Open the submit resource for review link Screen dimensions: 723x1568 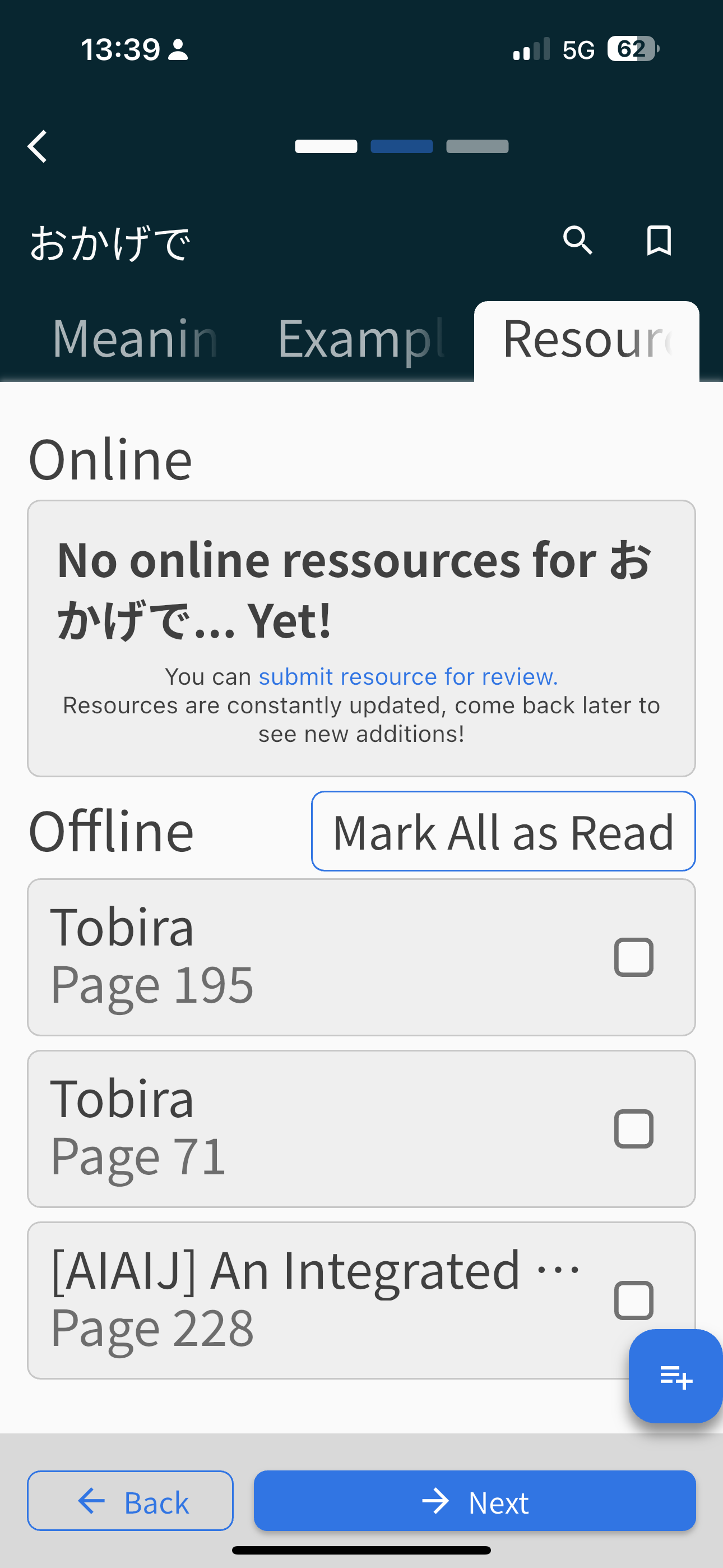[409, 676]
